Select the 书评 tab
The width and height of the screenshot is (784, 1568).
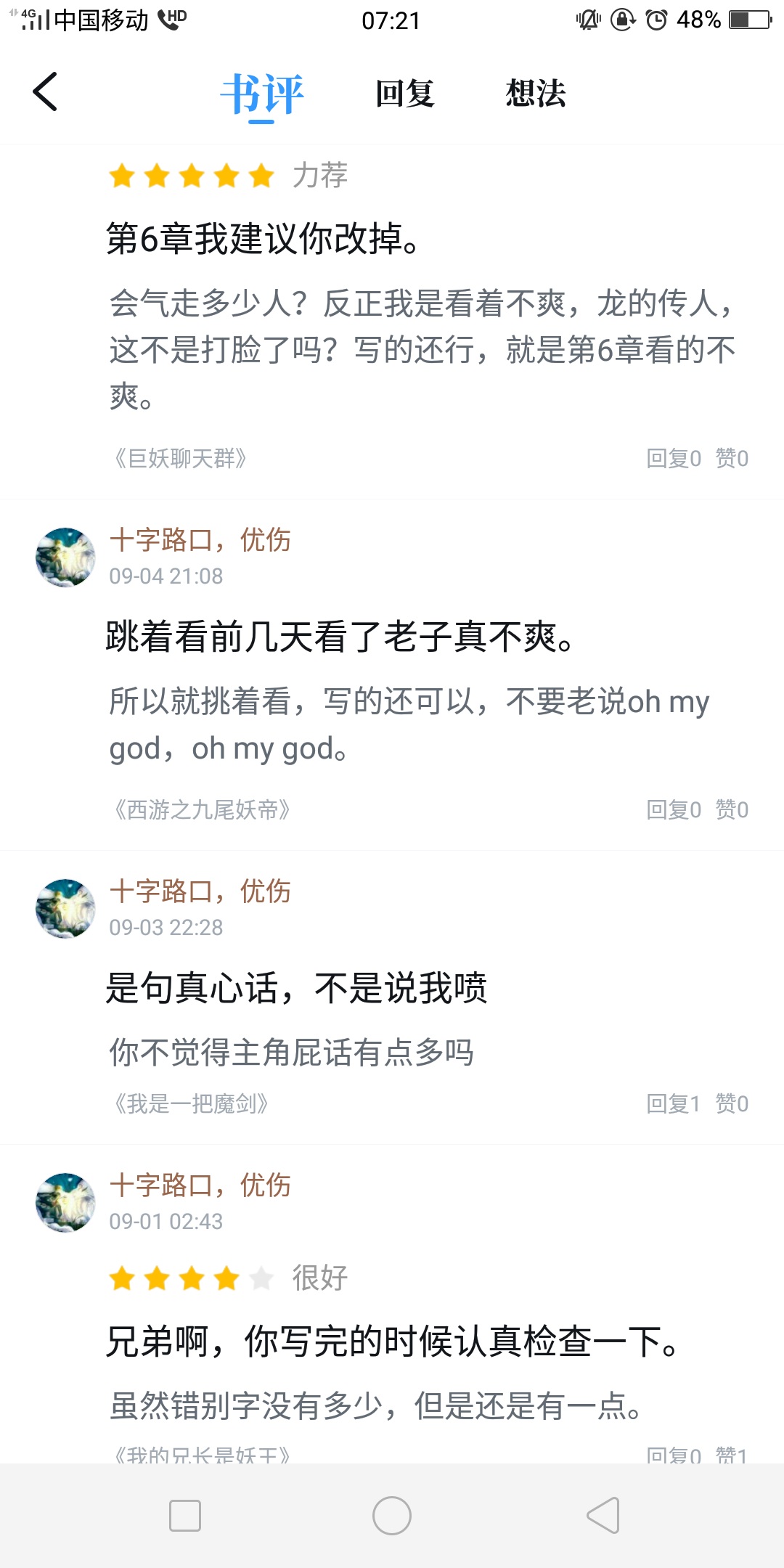point(262,94)
